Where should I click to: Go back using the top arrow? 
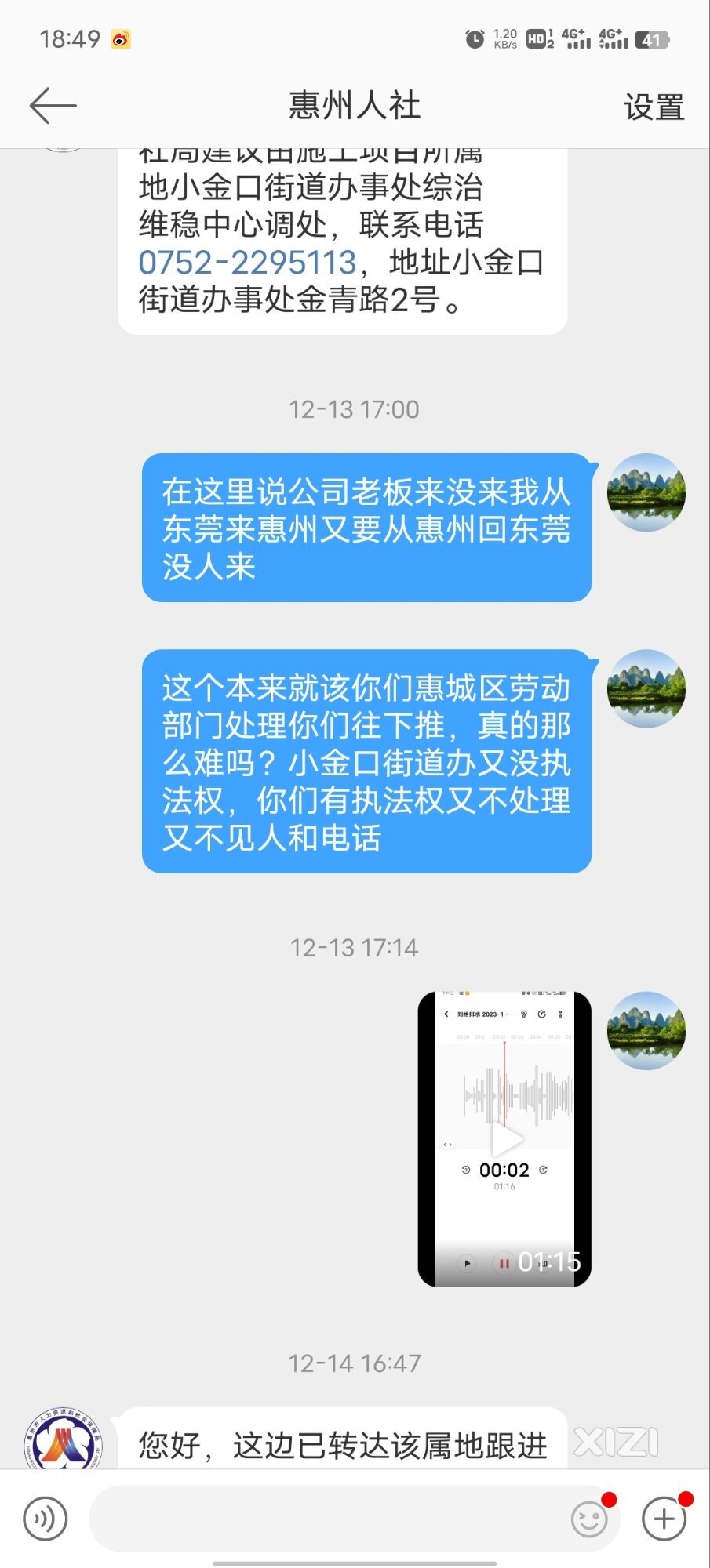(x=53, y=106)
